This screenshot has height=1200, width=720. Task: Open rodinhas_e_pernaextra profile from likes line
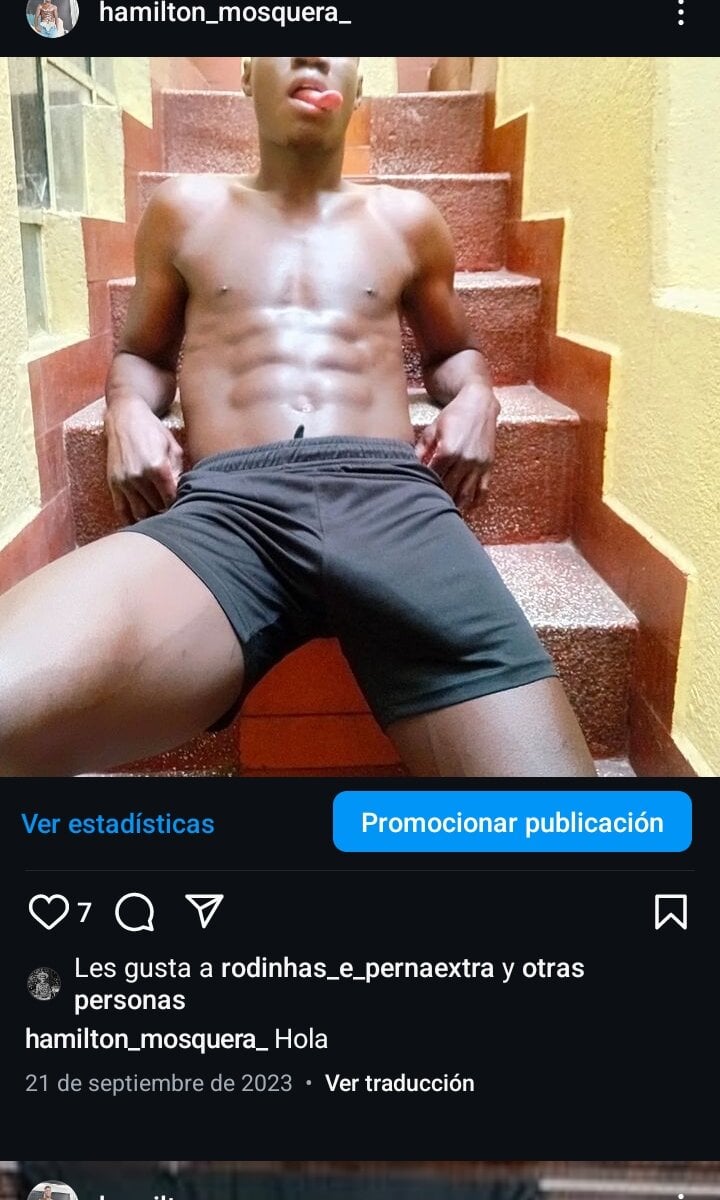(x=357, y=968)
